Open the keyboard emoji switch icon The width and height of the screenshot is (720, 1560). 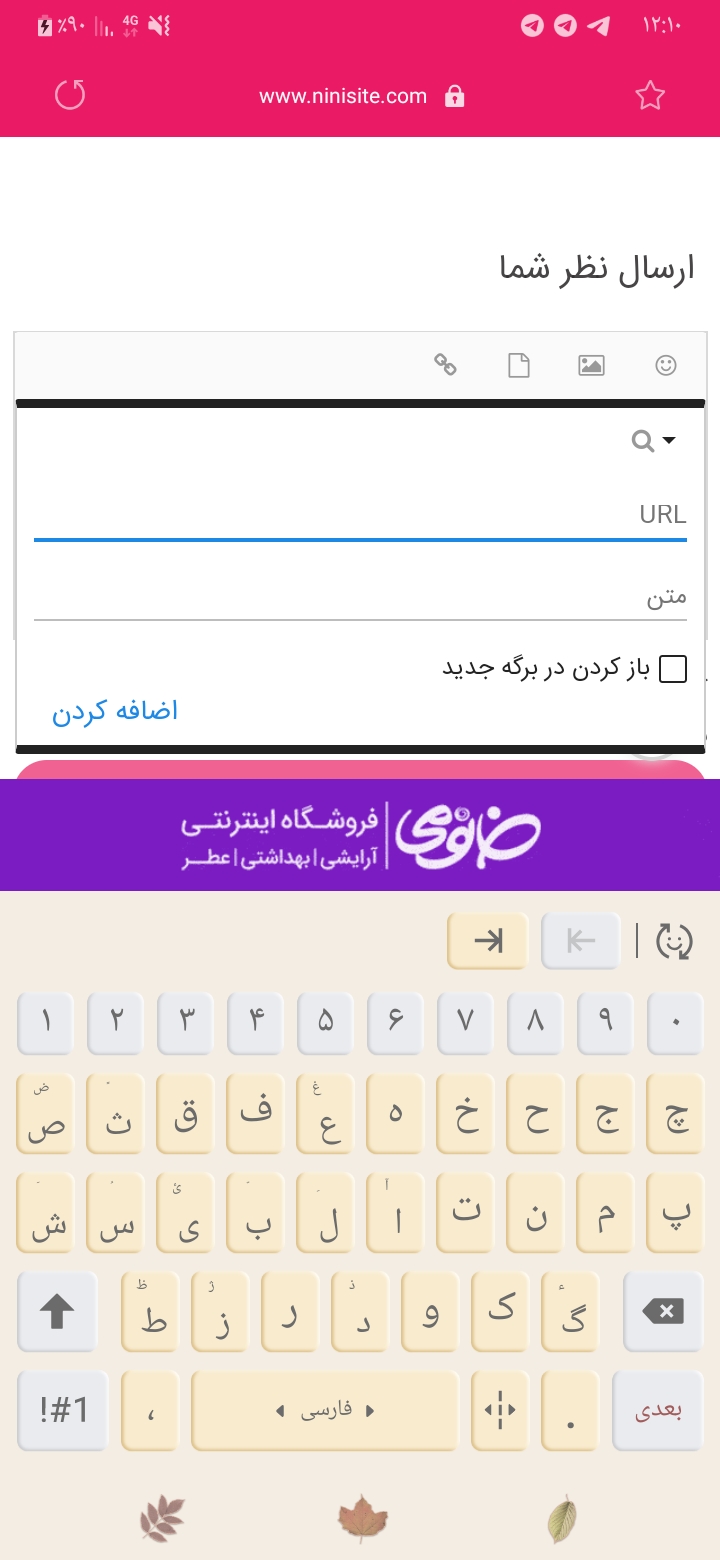pyautogui.click(x=674, y=942)
